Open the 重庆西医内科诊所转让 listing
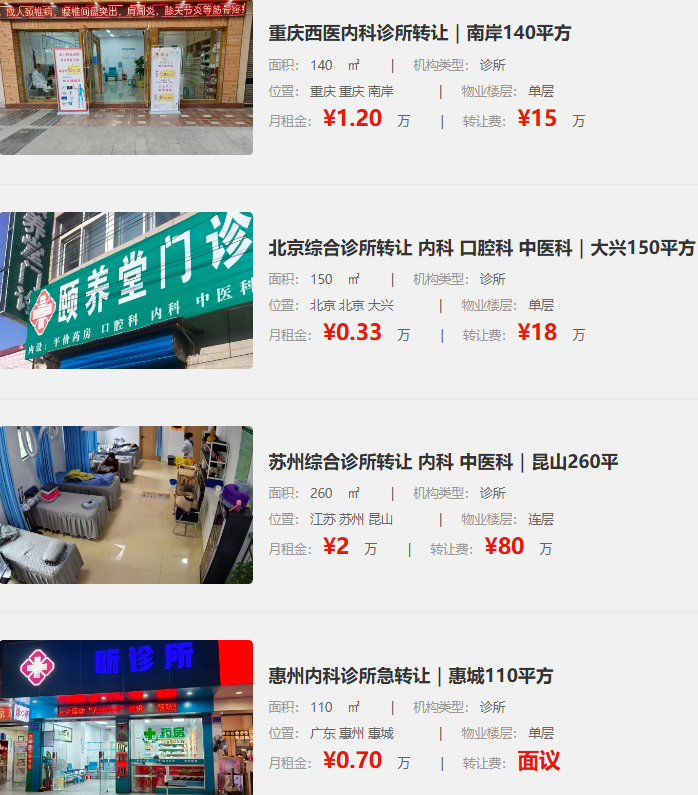This screenshot has width=698, height=795. click(420, 33)
